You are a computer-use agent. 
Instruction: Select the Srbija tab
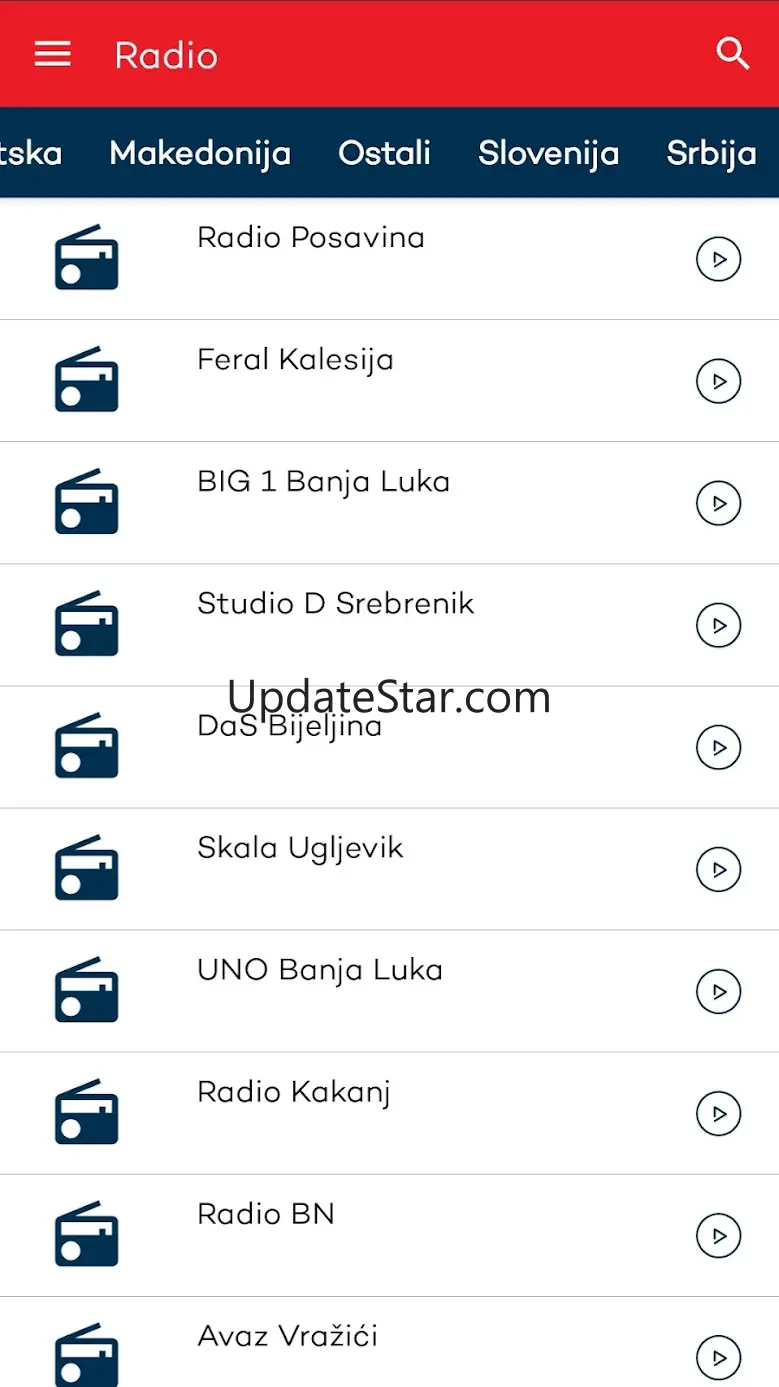pyautogui.click(x=712, y=153)
